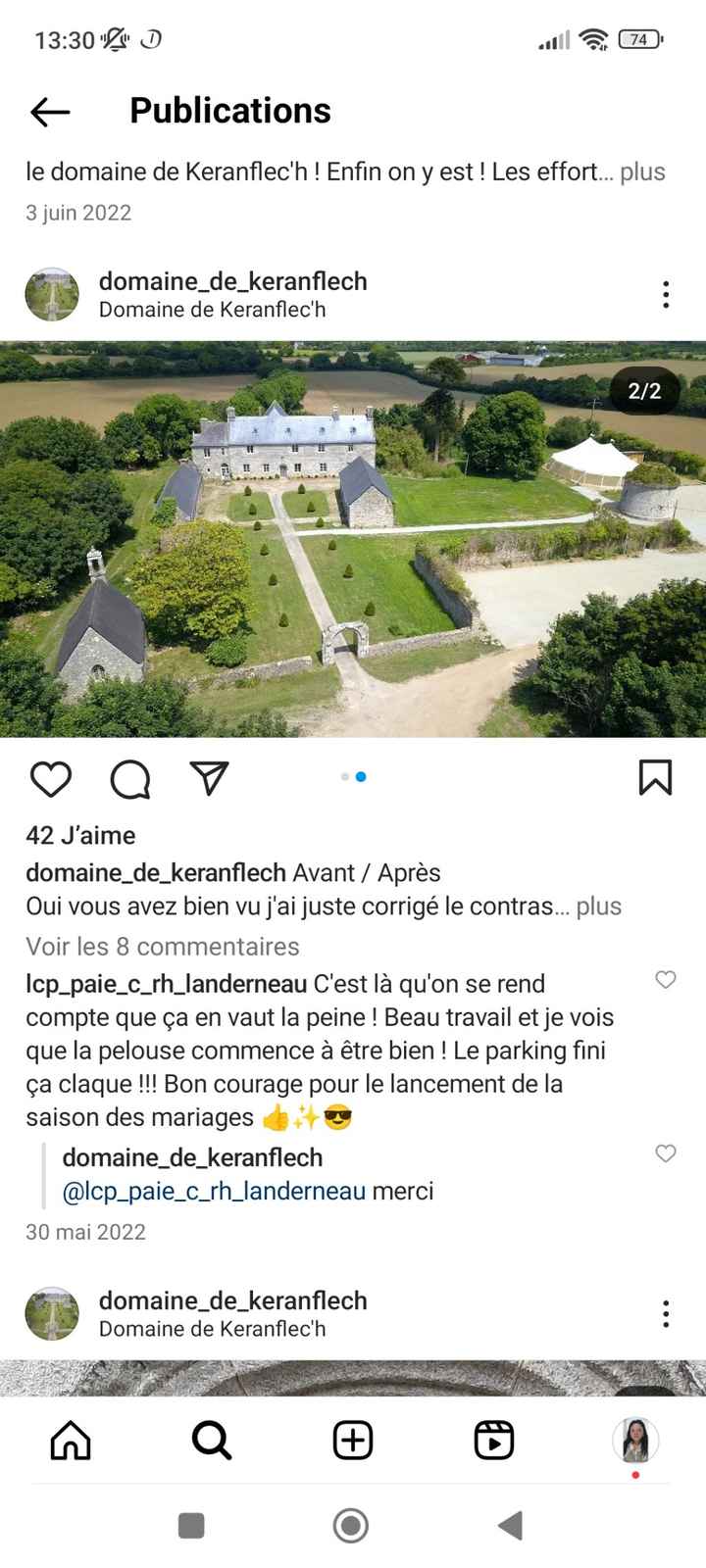Open the 42 J'aime likes list
Screen dimensions: 706x1568
click(80, 836)
